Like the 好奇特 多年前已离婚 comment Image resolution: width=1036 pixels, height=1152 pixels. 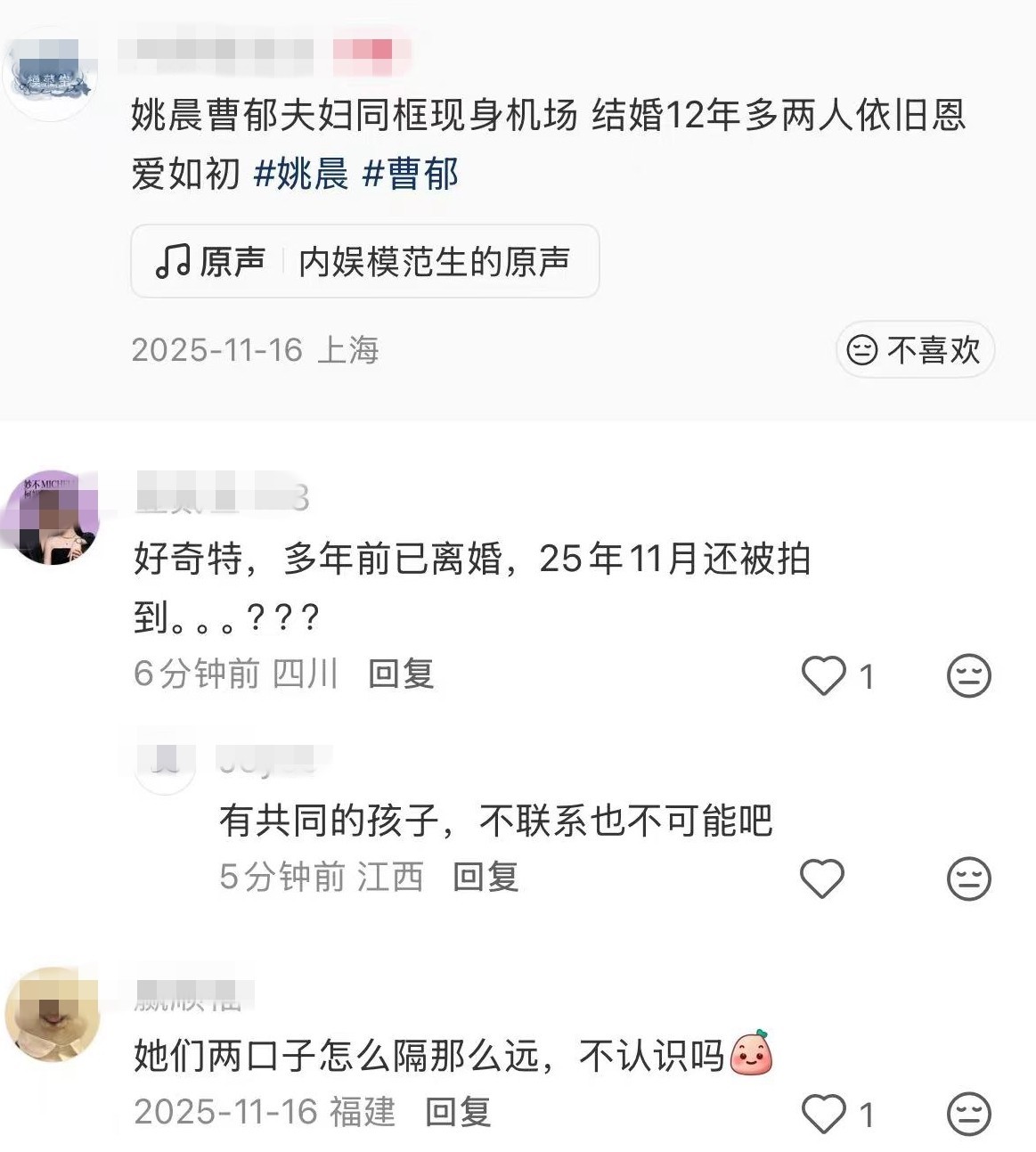coord(824,675)
